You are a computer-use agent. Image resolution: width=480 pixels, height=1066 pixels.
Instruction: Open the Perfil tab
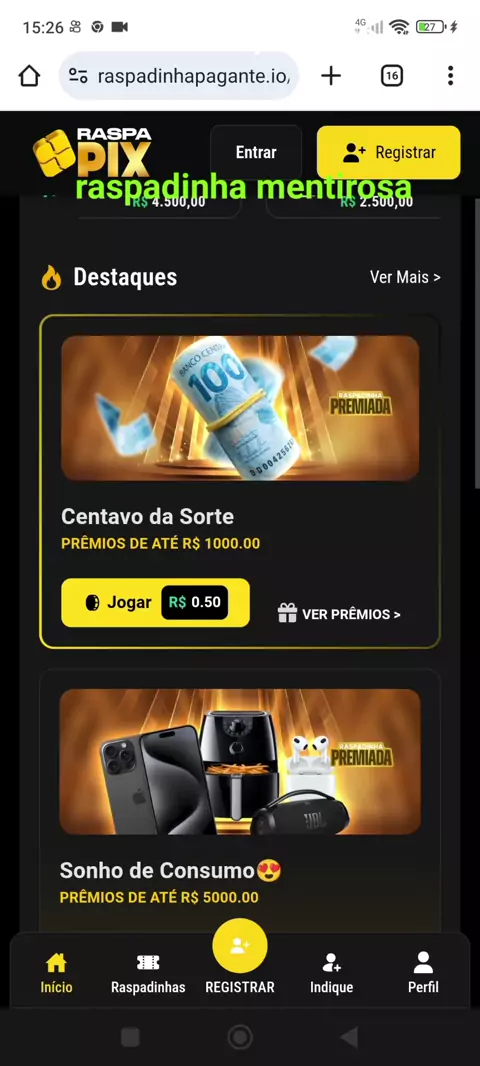(x=423, y=973)
